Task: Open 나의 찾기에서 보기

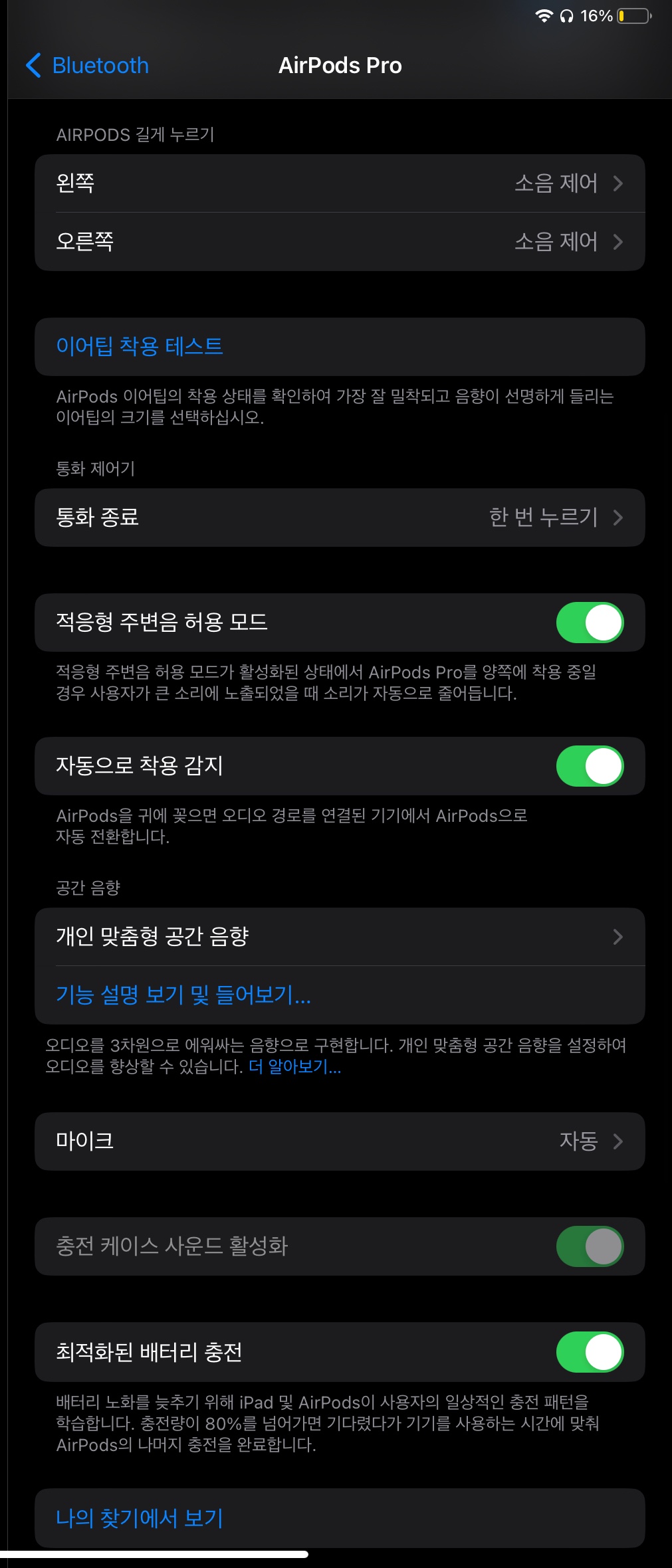Action: tap(140, 1518)
